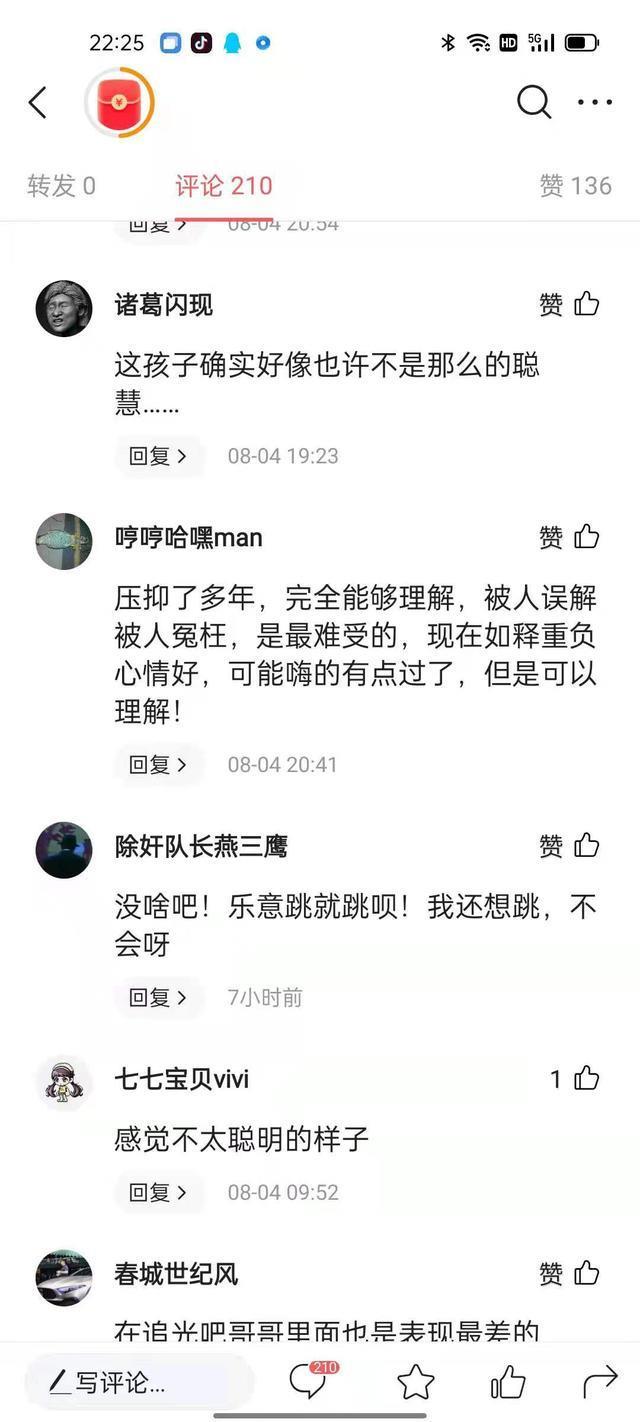The height and width of the screenshot is (1422, 640).
Task: Reply to 七七宝贝vivi's comment
Action: [x=158, y=1192]
